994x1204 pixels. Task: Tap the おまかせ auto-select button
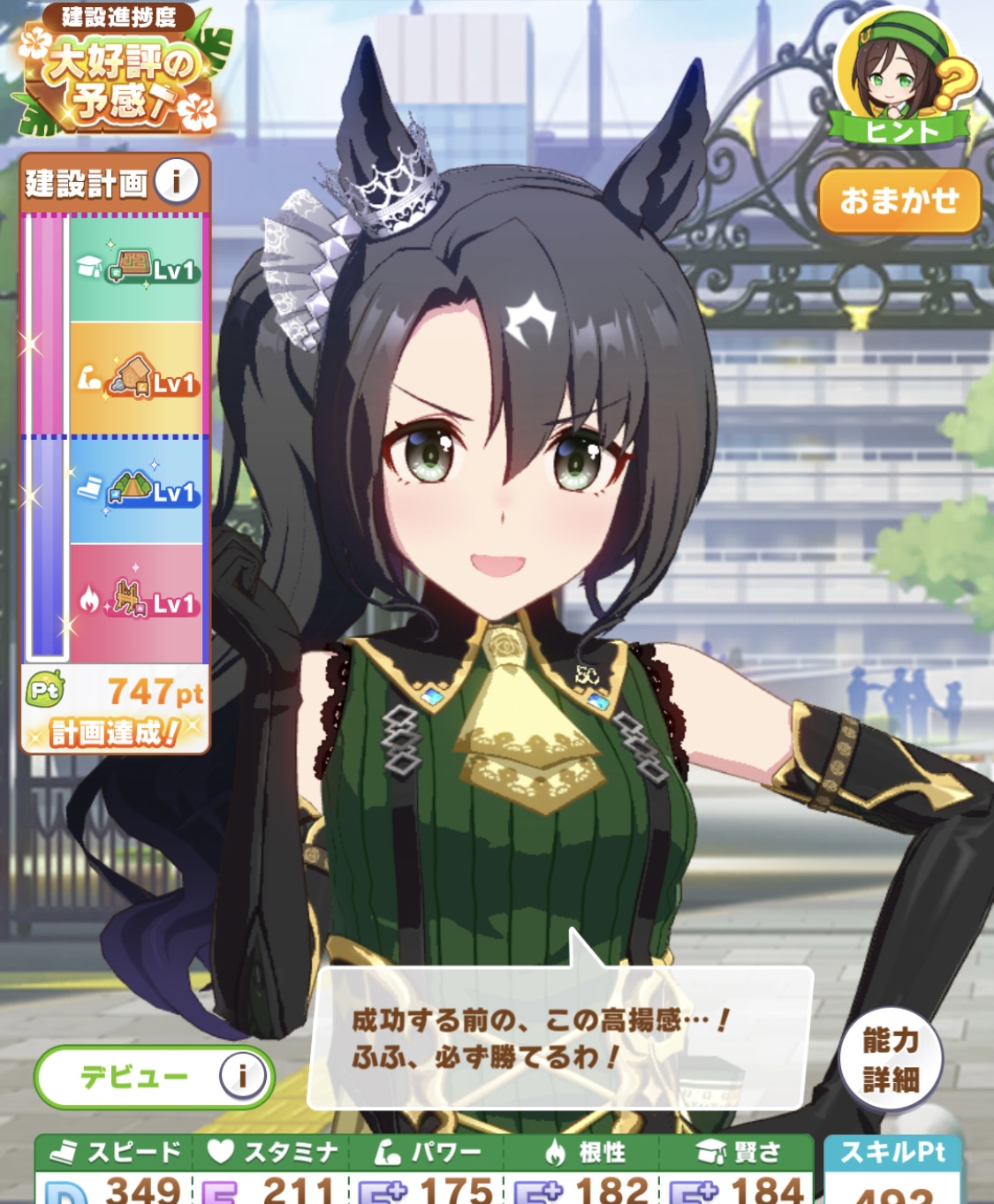[x=899, y=201]
